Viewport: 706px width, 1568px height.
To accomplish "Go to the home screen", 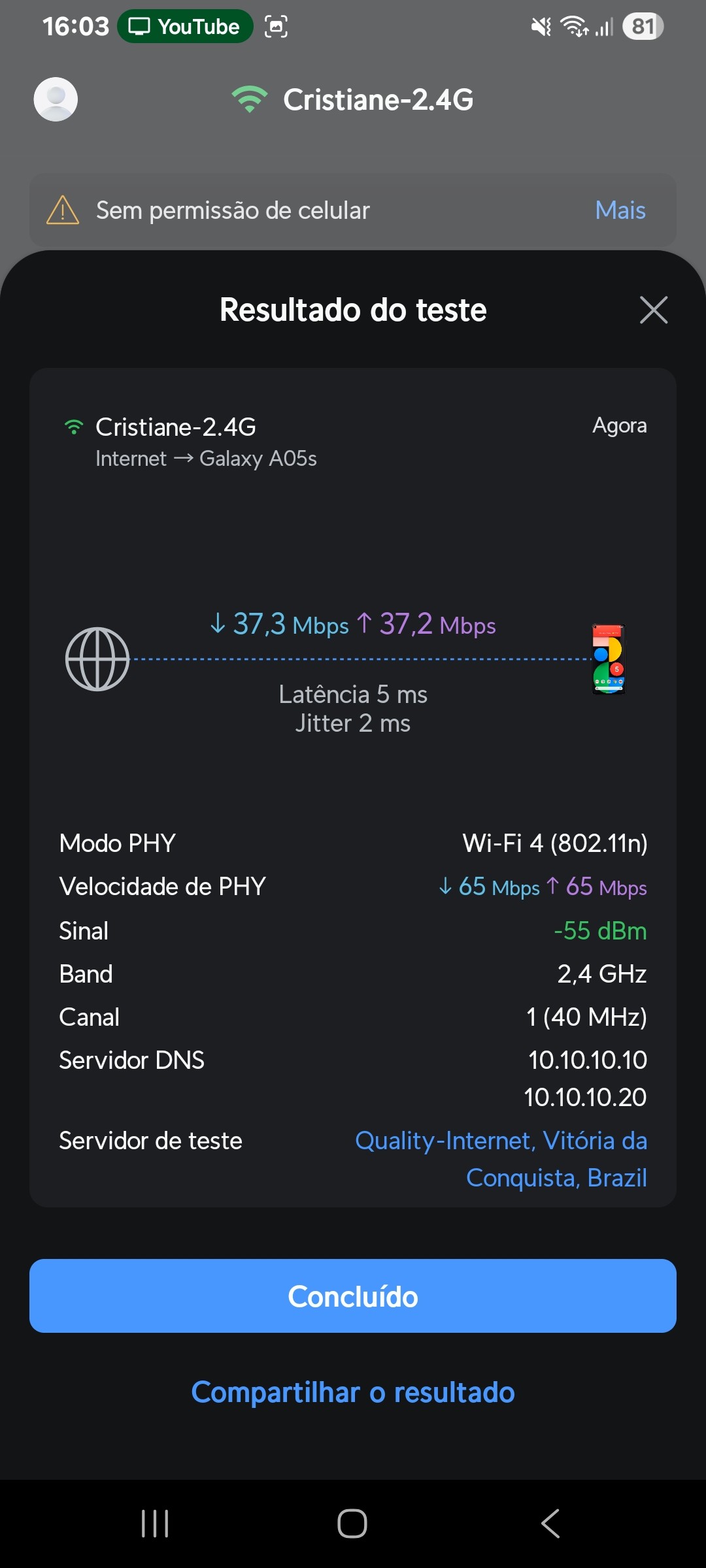I will 352,1524.
